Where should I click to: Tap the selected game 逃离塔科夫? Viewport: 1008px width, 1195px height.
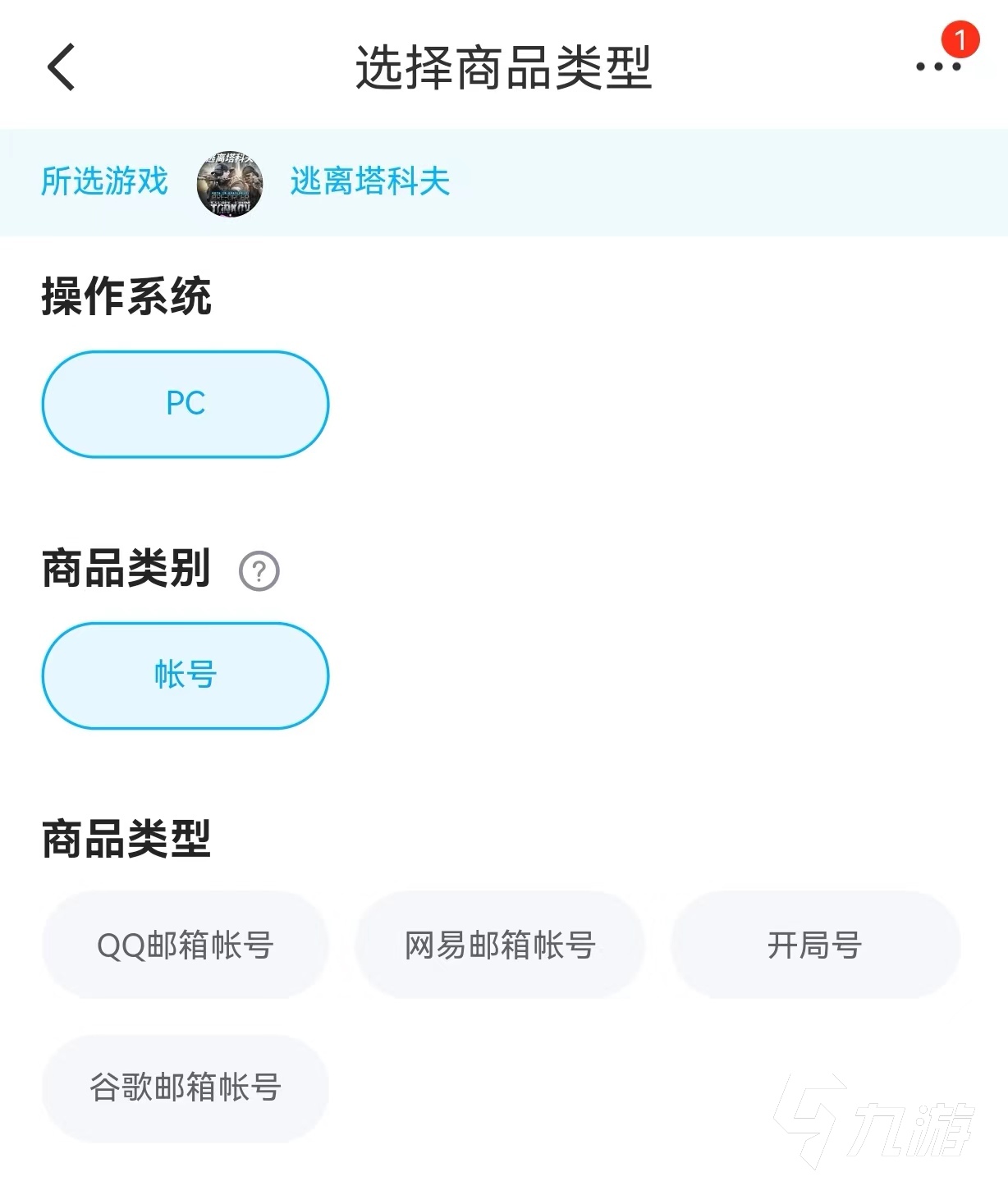click(x=369, y=181)
